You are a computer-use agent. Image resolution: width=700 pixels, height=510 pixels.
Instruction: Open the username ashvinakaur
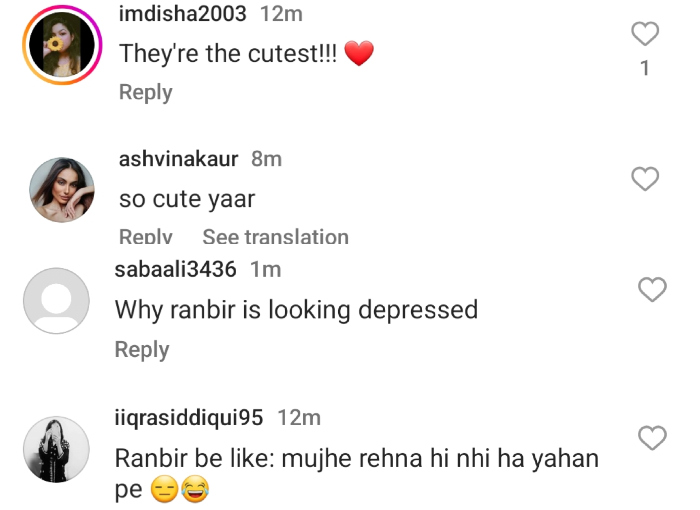click(x=178, y=158)
